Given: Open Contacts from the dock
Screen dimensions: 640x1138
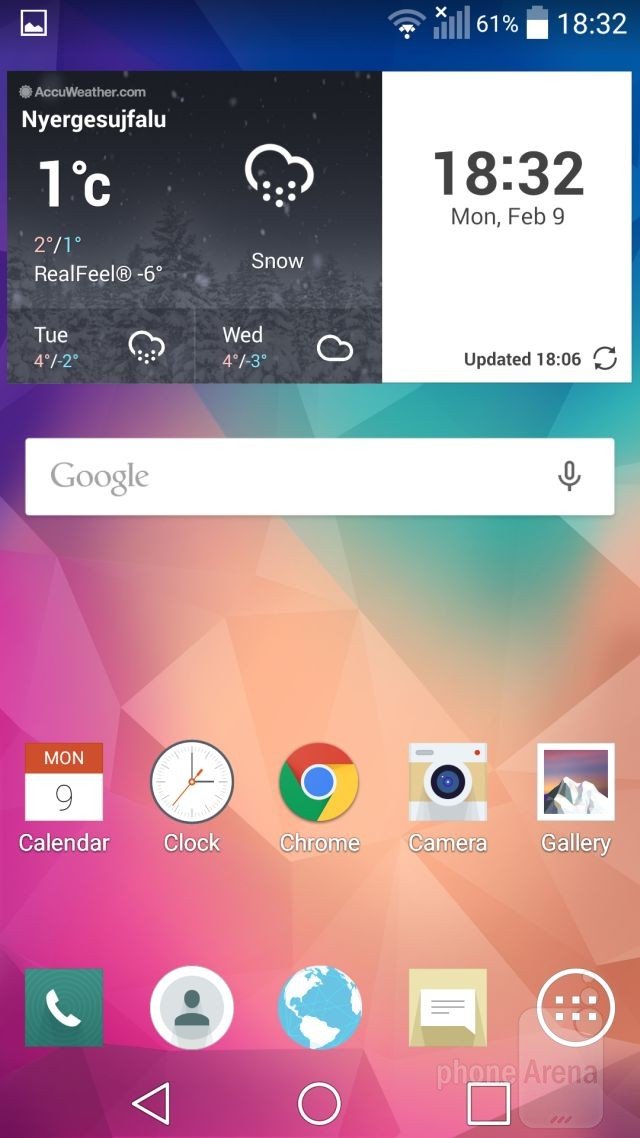Looking at the screenshot, I should 192,1007.
